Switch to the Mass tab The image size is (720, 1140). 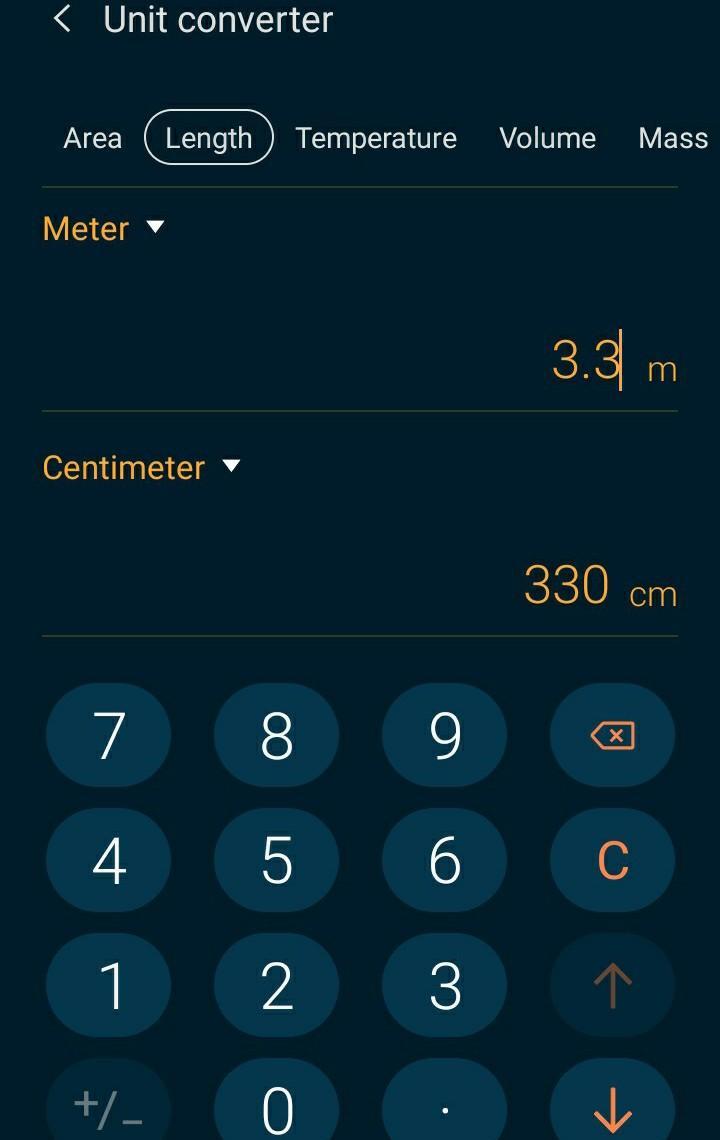673,138
